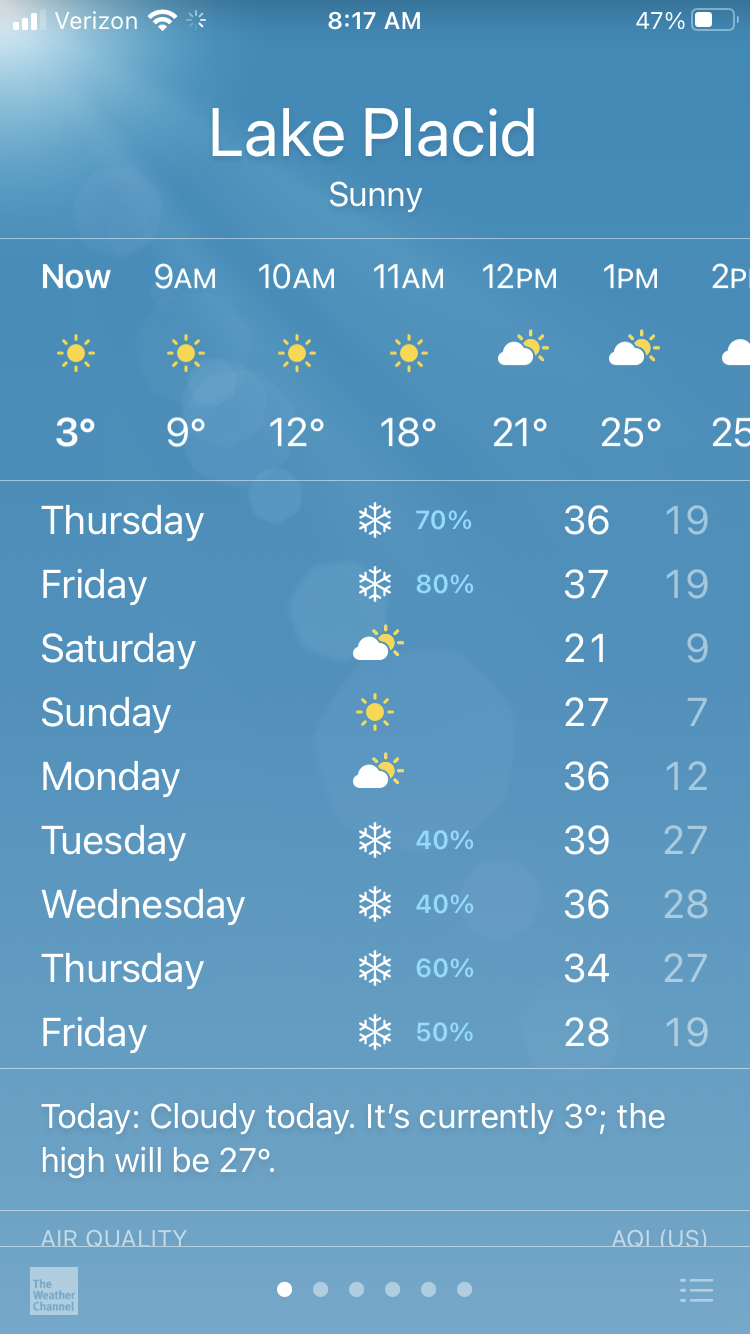Open The Weather Channel link
The height and width of the screenshot is (1334, 750).
point(53,1290)
